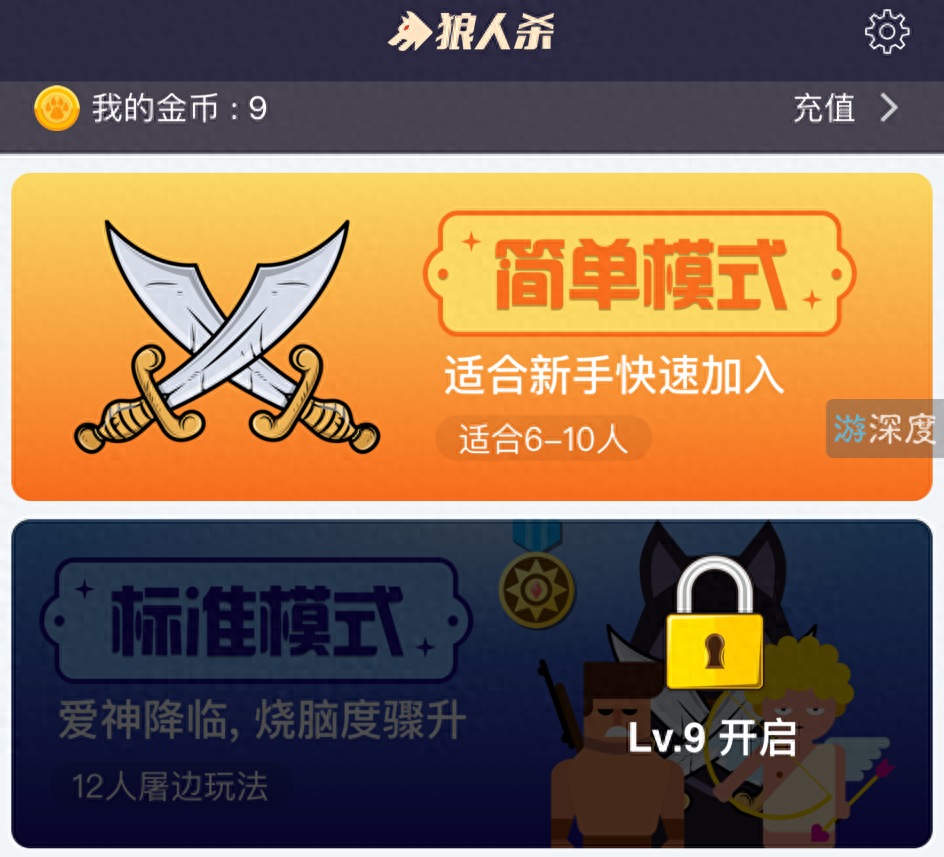Open the settings gear icon
Screen dimensions: 944x857
click(886, 33)
